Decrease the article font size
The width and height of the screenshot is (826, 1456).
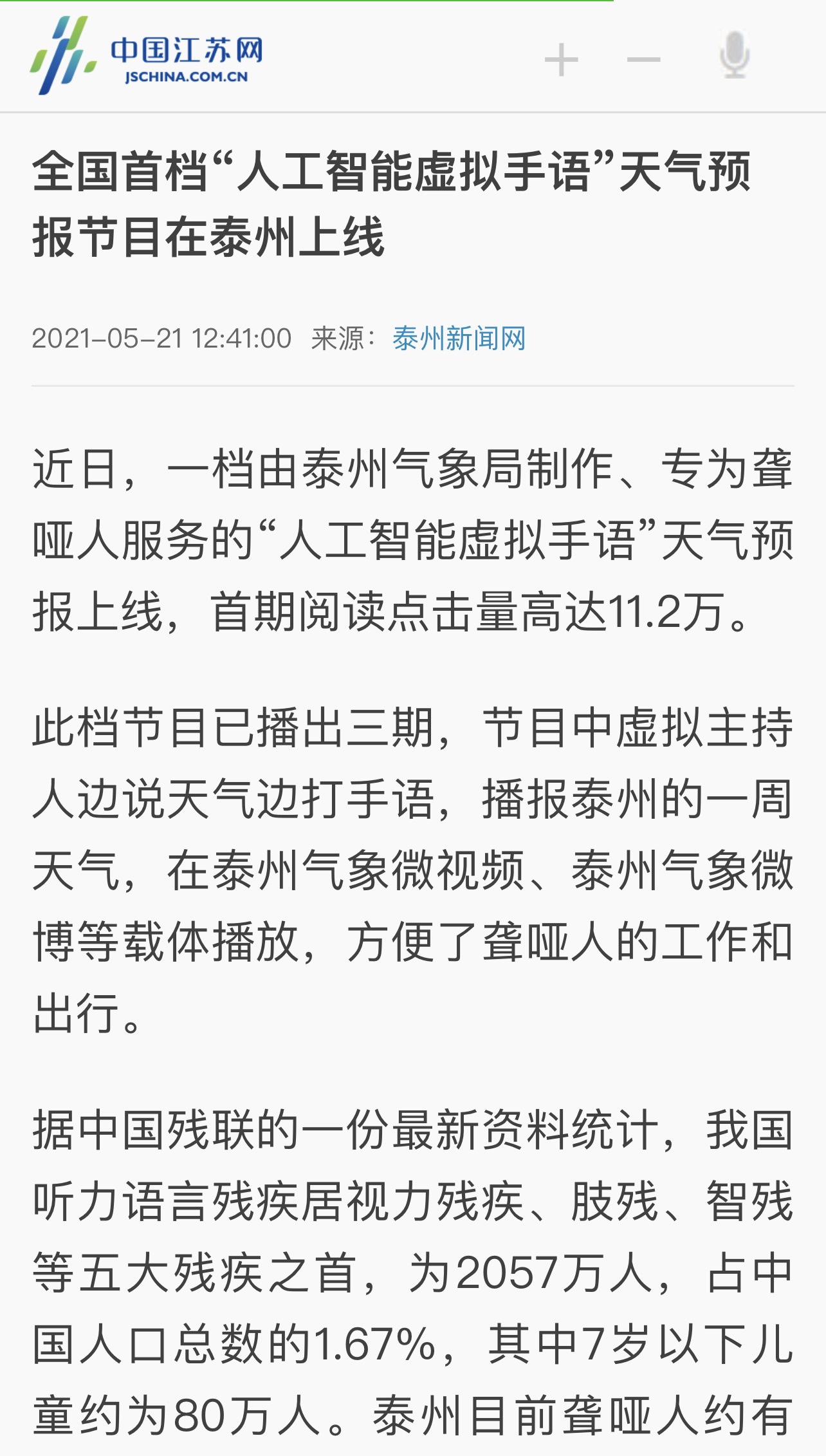pos(643,60)
